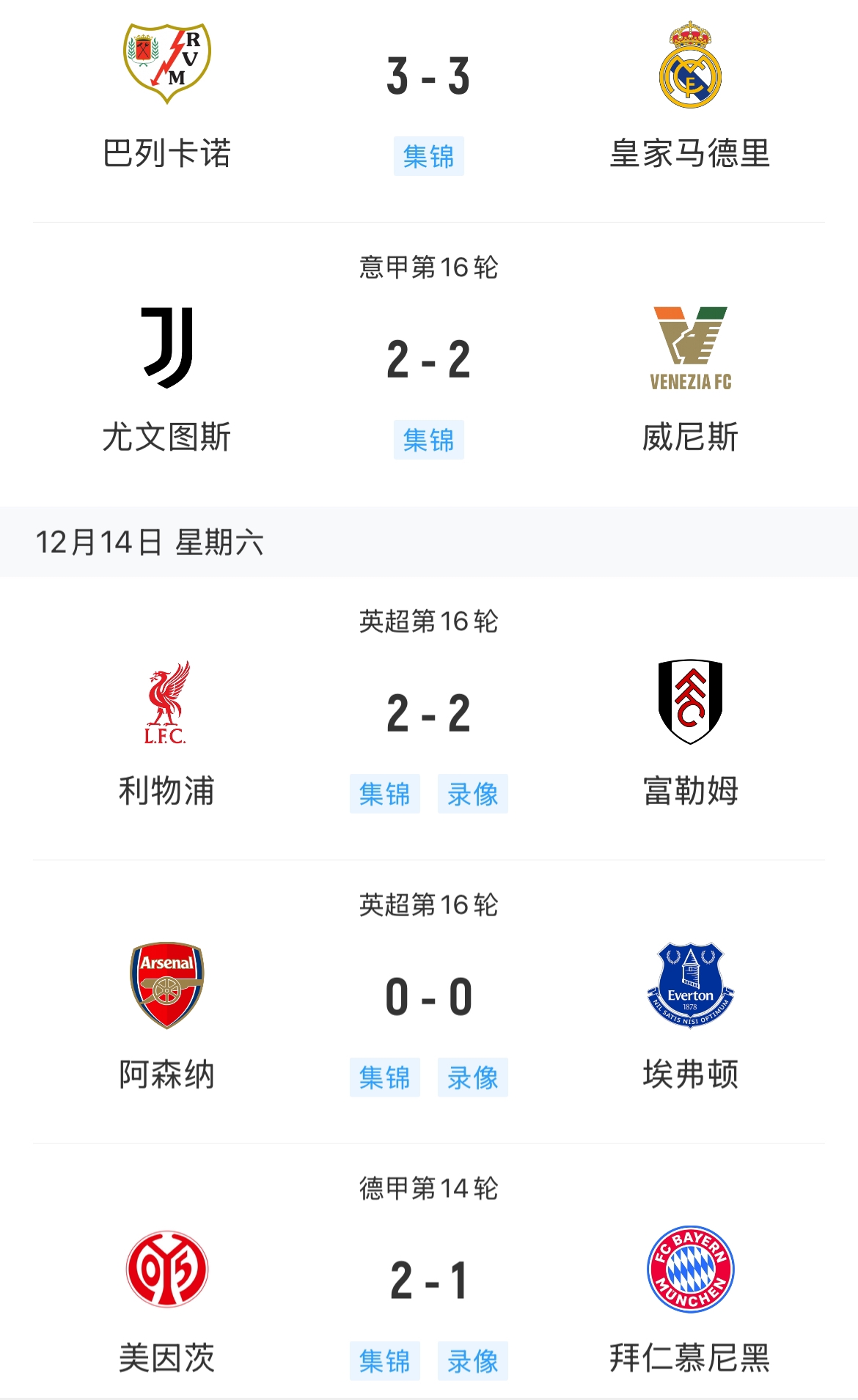Open highlights for Juventus vs Venezia

tap(428, 440)
